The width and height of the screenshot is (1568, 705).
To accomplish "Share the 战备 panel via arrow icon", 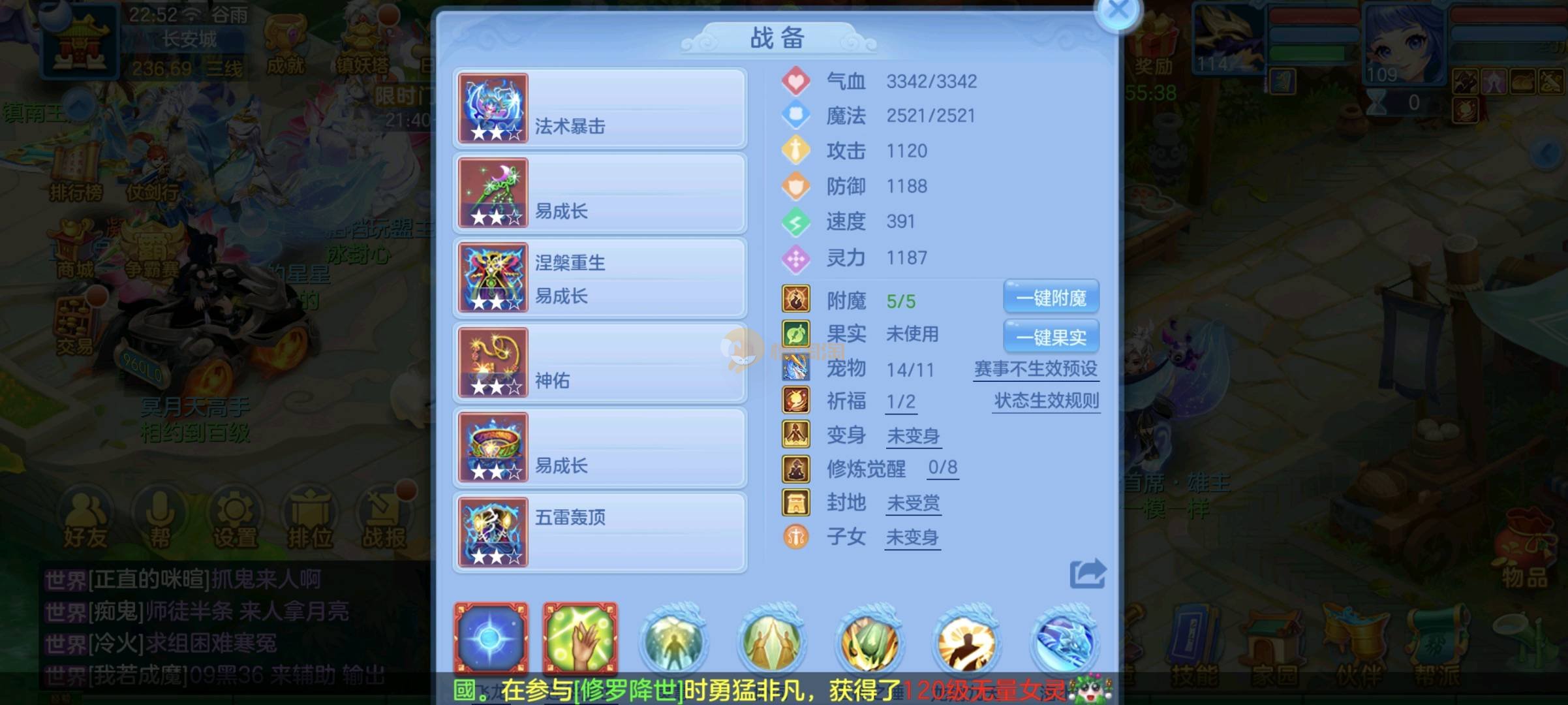I will click(1087, 574).
